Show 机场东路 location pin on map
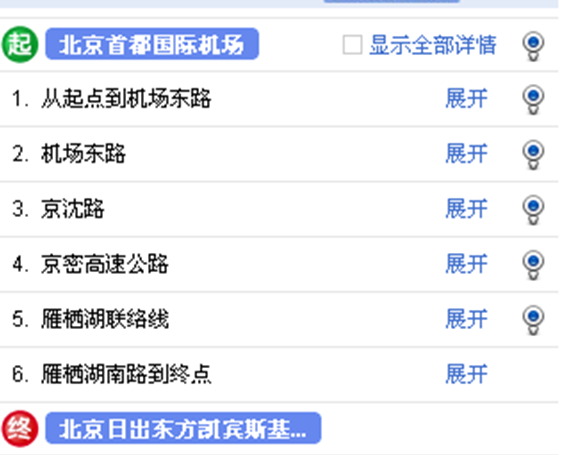The height and width of the screenshot is (455, 571). 533,155
